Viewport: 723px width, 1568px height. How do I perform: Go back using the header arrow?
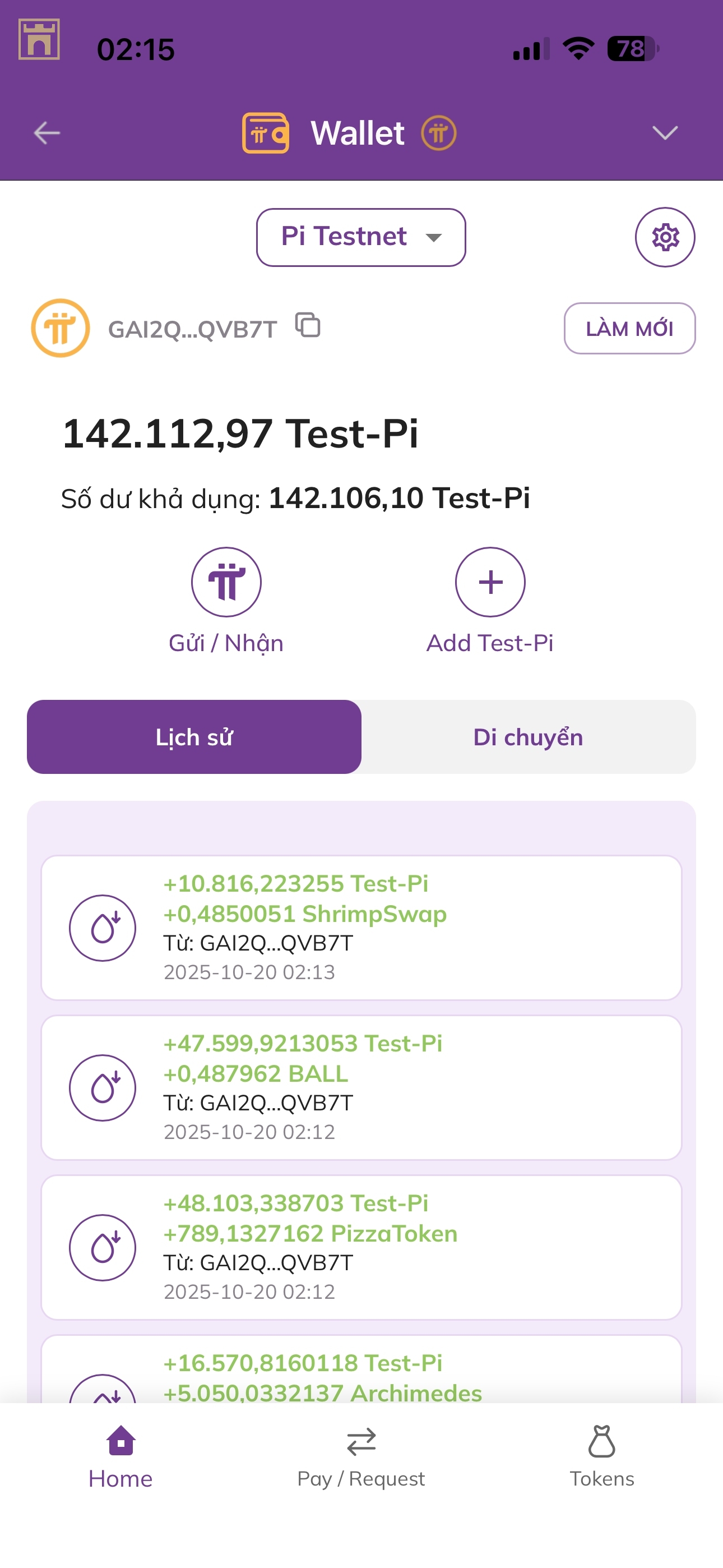click(x=47, y=133)
